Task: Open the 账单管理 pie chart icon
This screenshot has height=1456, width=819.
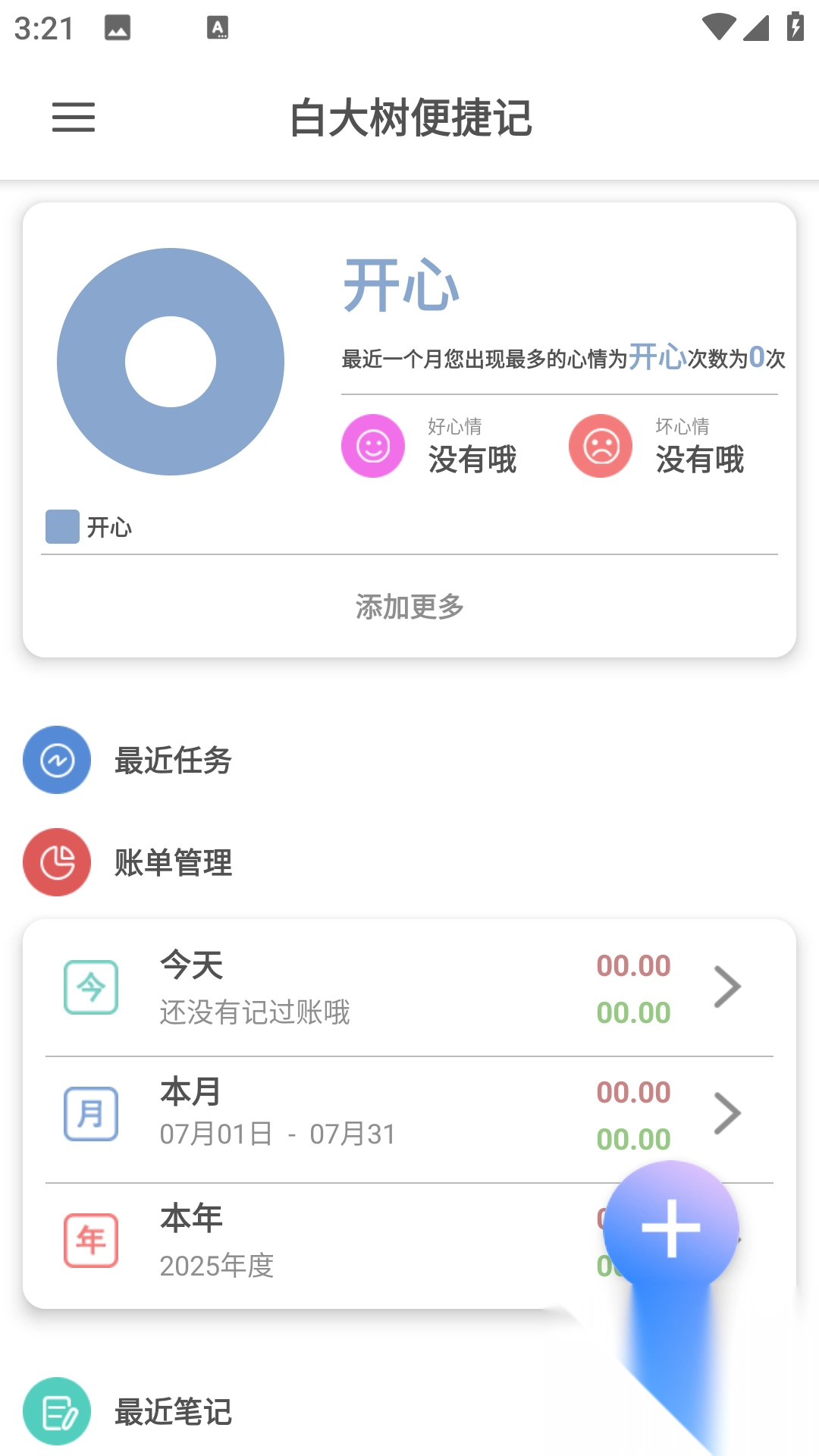Action: point(57,862)
